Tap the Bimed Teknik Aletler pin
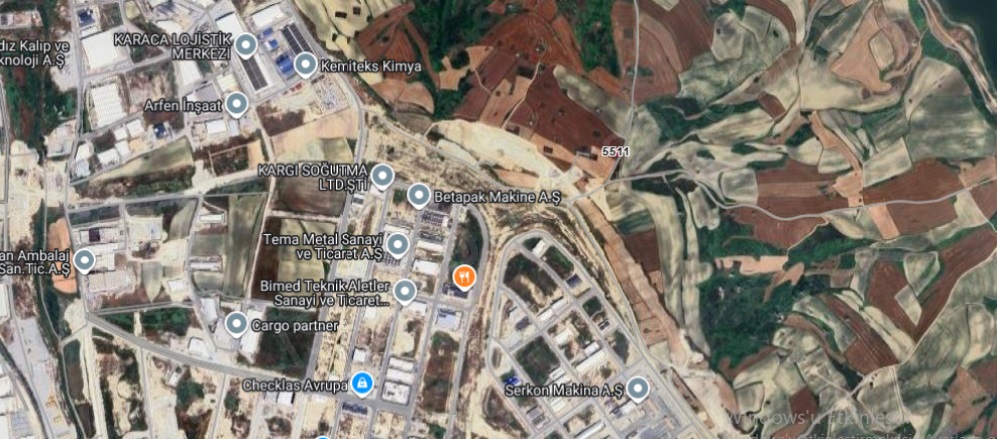997x439 pixels. [x=405, y=292]
